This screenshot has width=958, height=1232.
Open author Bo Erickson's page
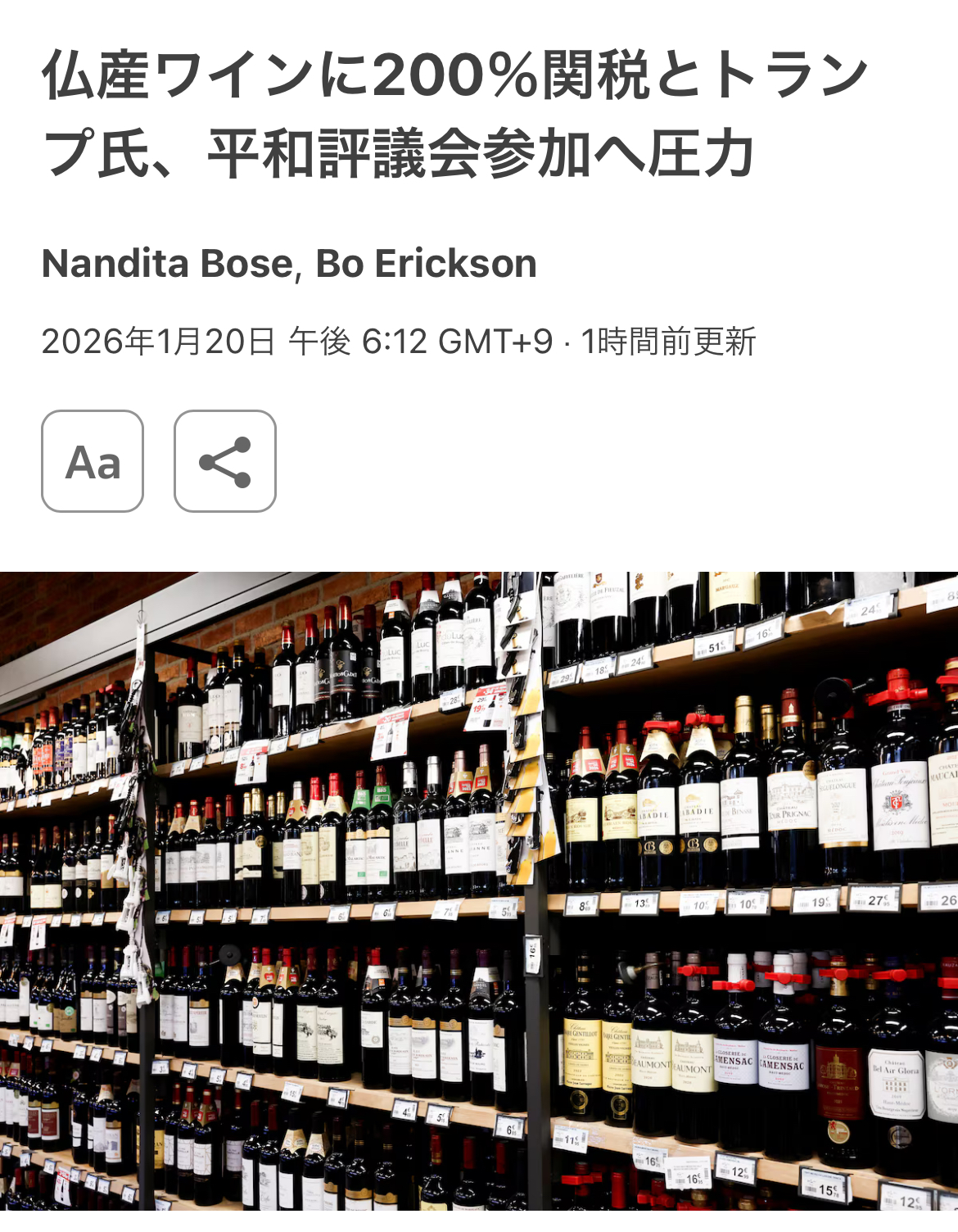(426, 264)
